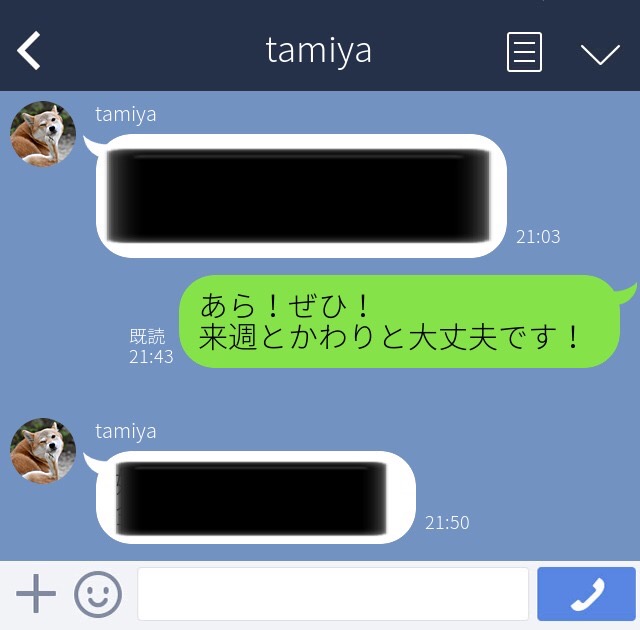Open the plus attachment menu
Viewport: 640px width, 630px height.
tap(36, 594)
